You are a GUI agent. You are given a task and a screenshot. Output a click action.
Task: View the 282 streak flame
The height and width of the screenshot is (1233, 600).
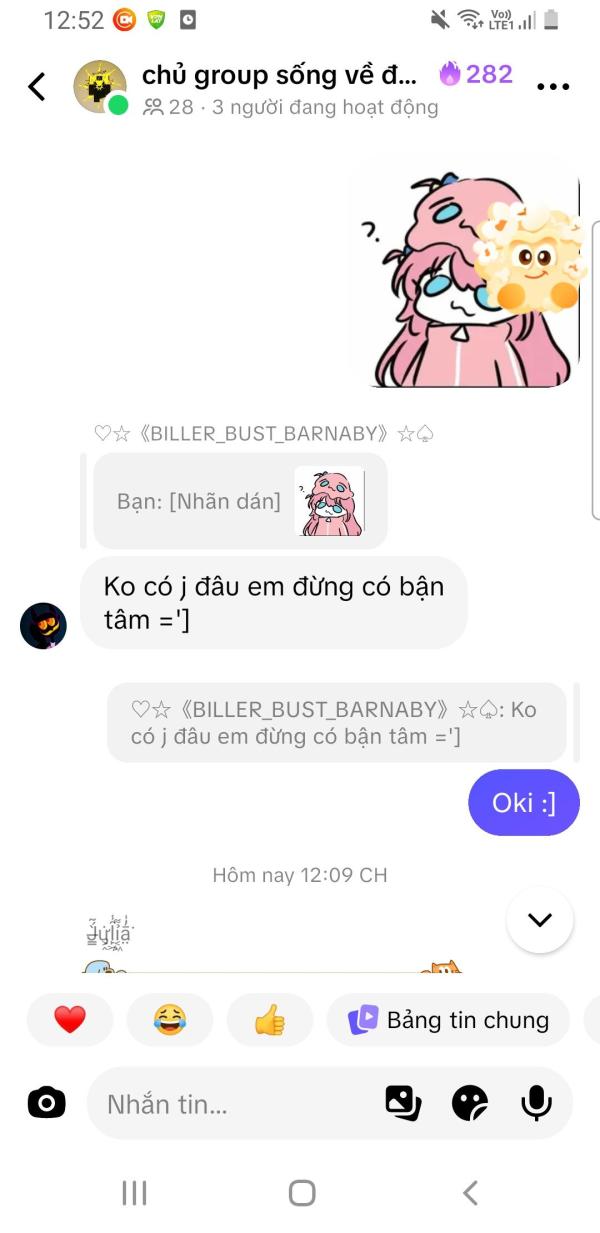click(476, 74)
